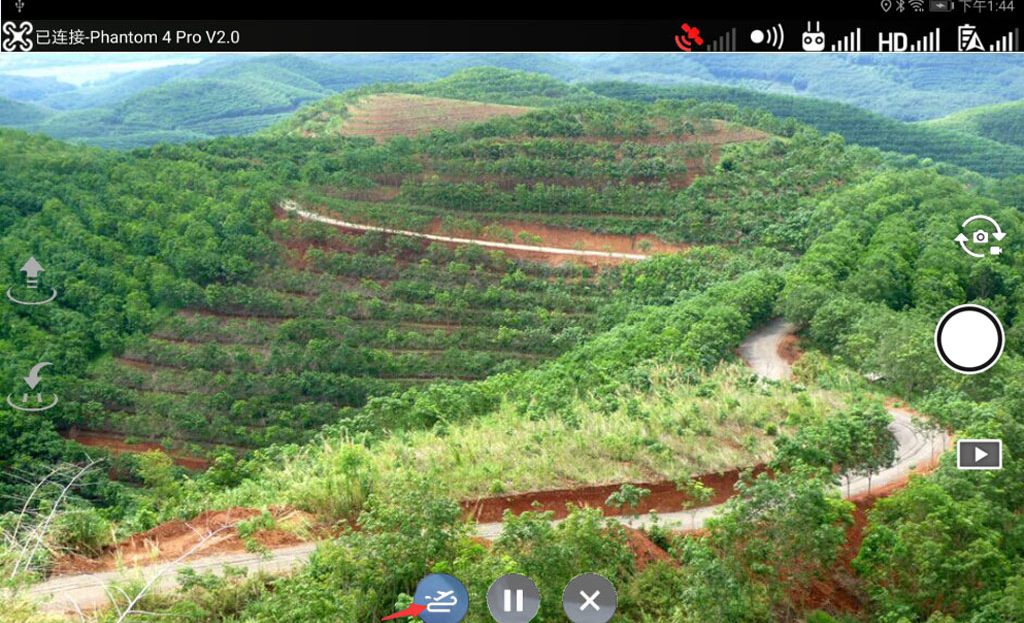Switch between photo and video mode
The image size is (1024, 623).
point(979,237)
